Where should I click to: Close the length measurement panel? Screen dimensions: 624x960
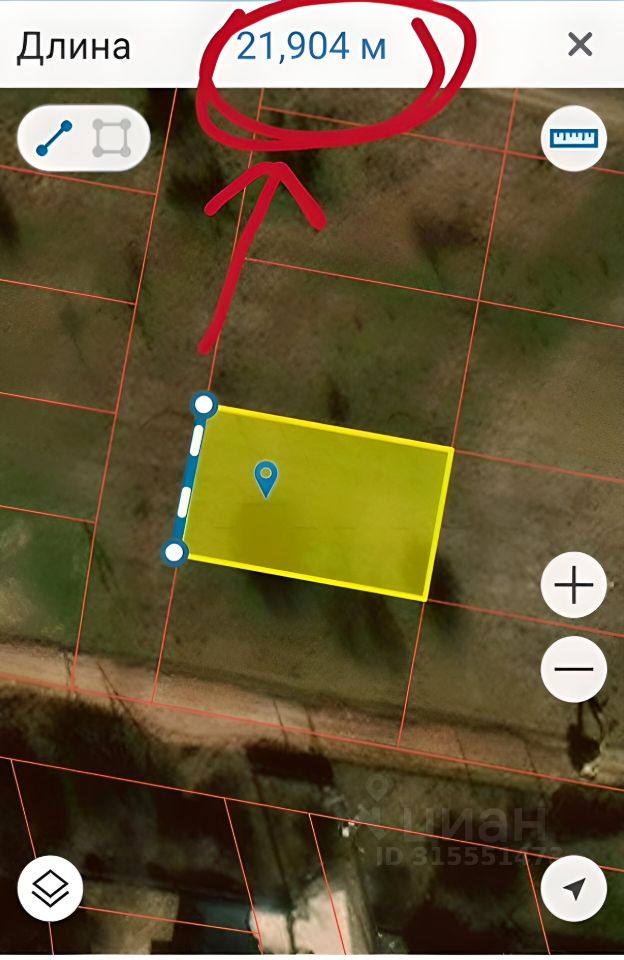(x=580, y=44)
